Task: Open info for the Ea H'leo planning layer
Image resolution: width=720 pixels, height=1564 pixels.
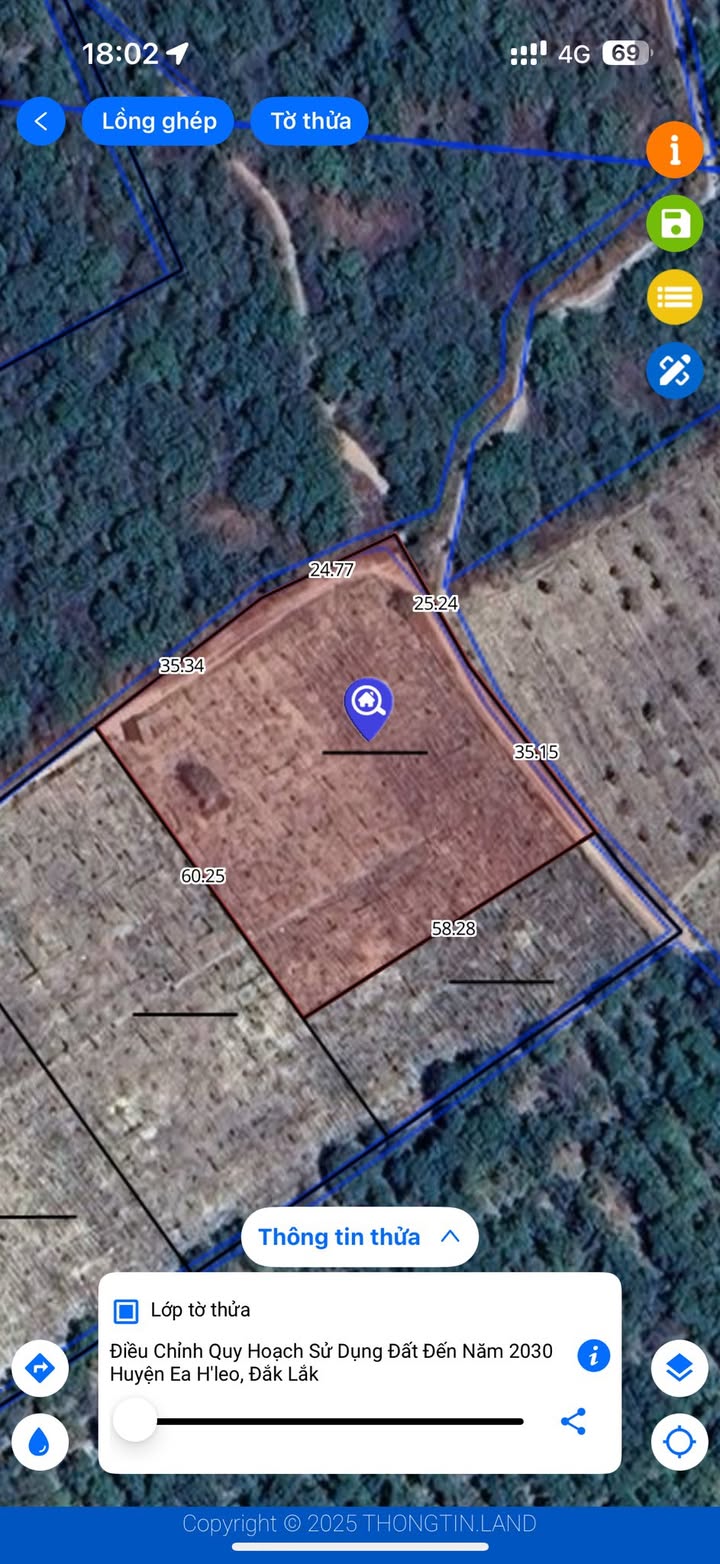Action: tap(594, 1356)
